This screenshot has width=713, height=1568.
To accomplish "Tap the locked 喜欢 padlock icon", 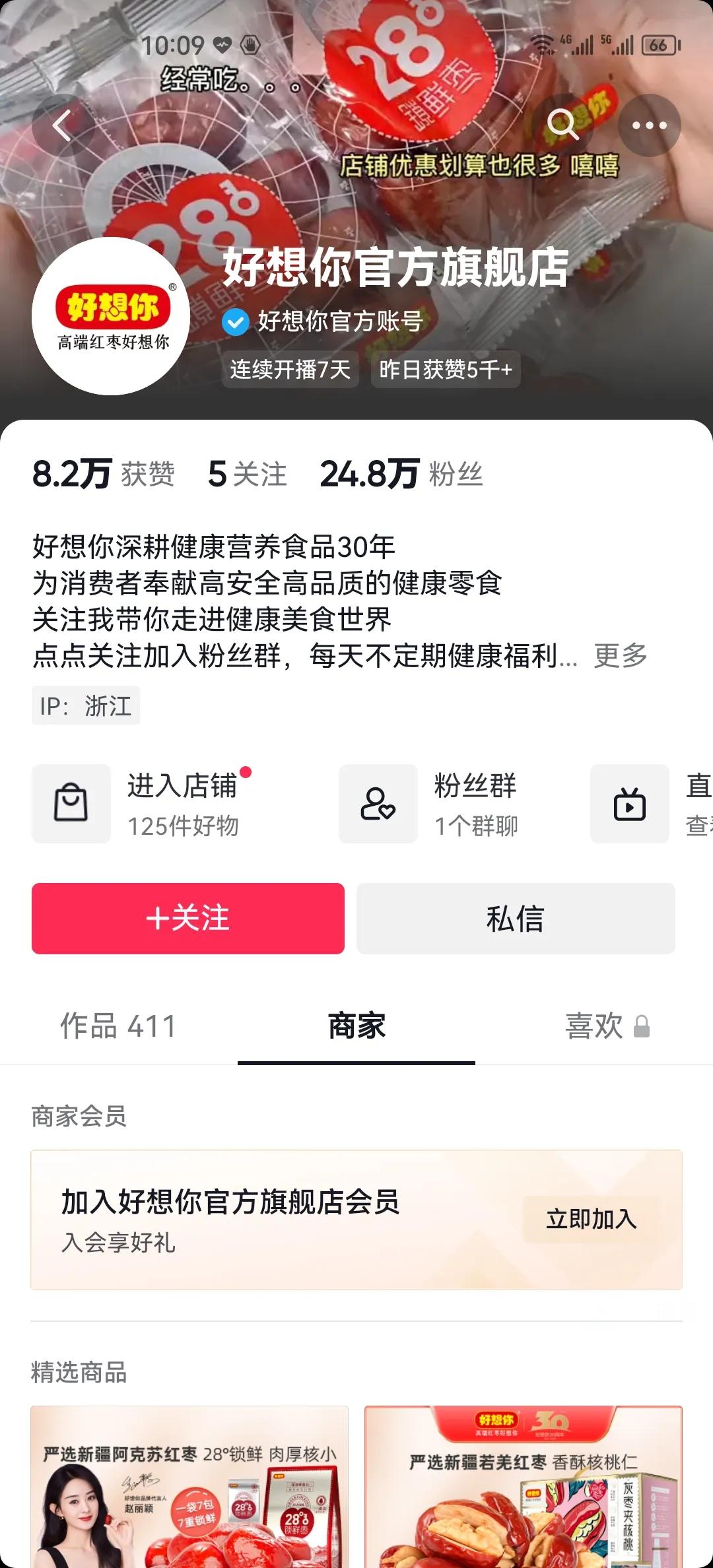I will (642, 1026).
